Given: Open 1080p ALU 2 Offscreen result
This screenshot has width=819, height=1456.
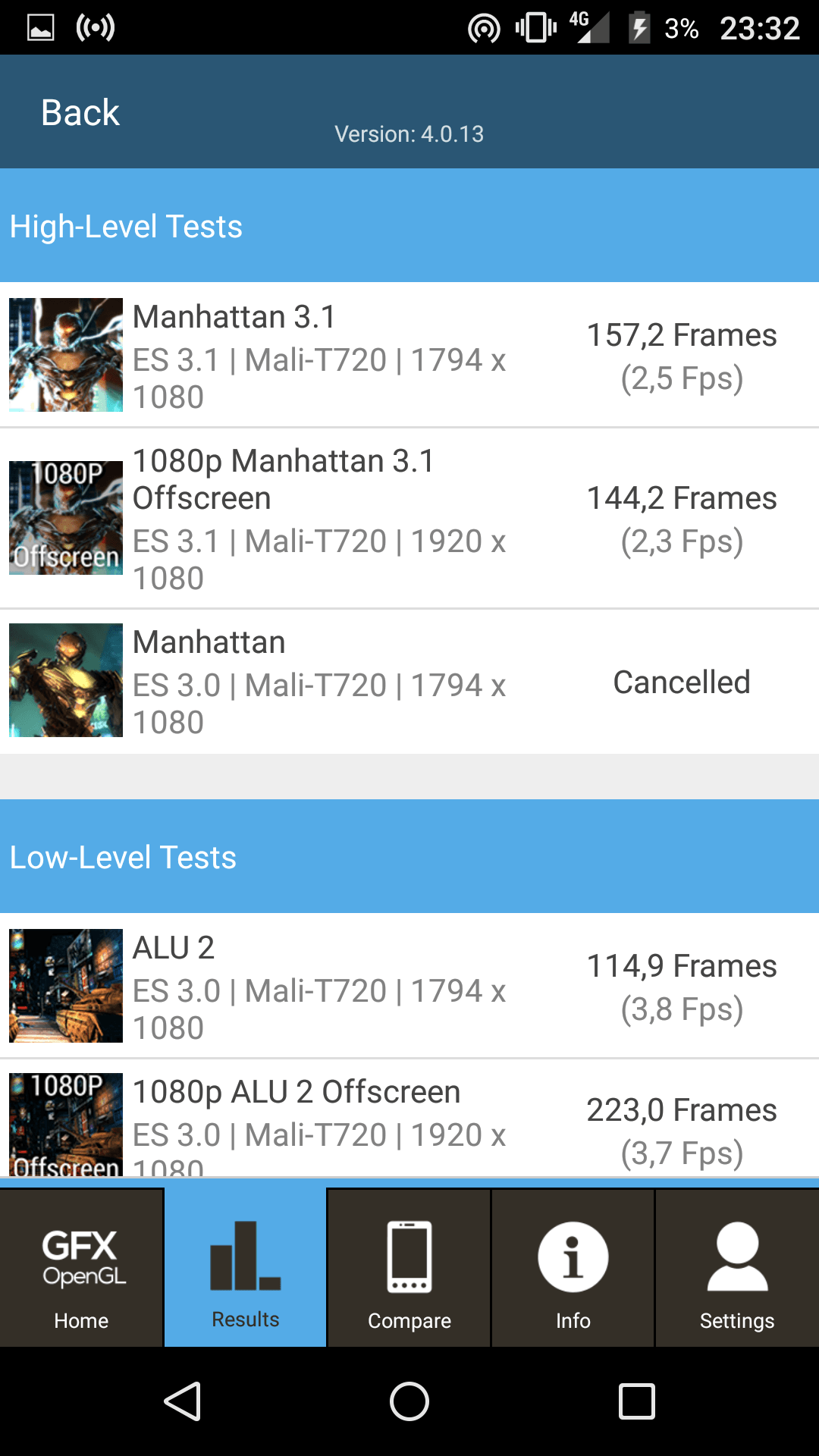Looking at the screenshot, I should pos(409,1119).
